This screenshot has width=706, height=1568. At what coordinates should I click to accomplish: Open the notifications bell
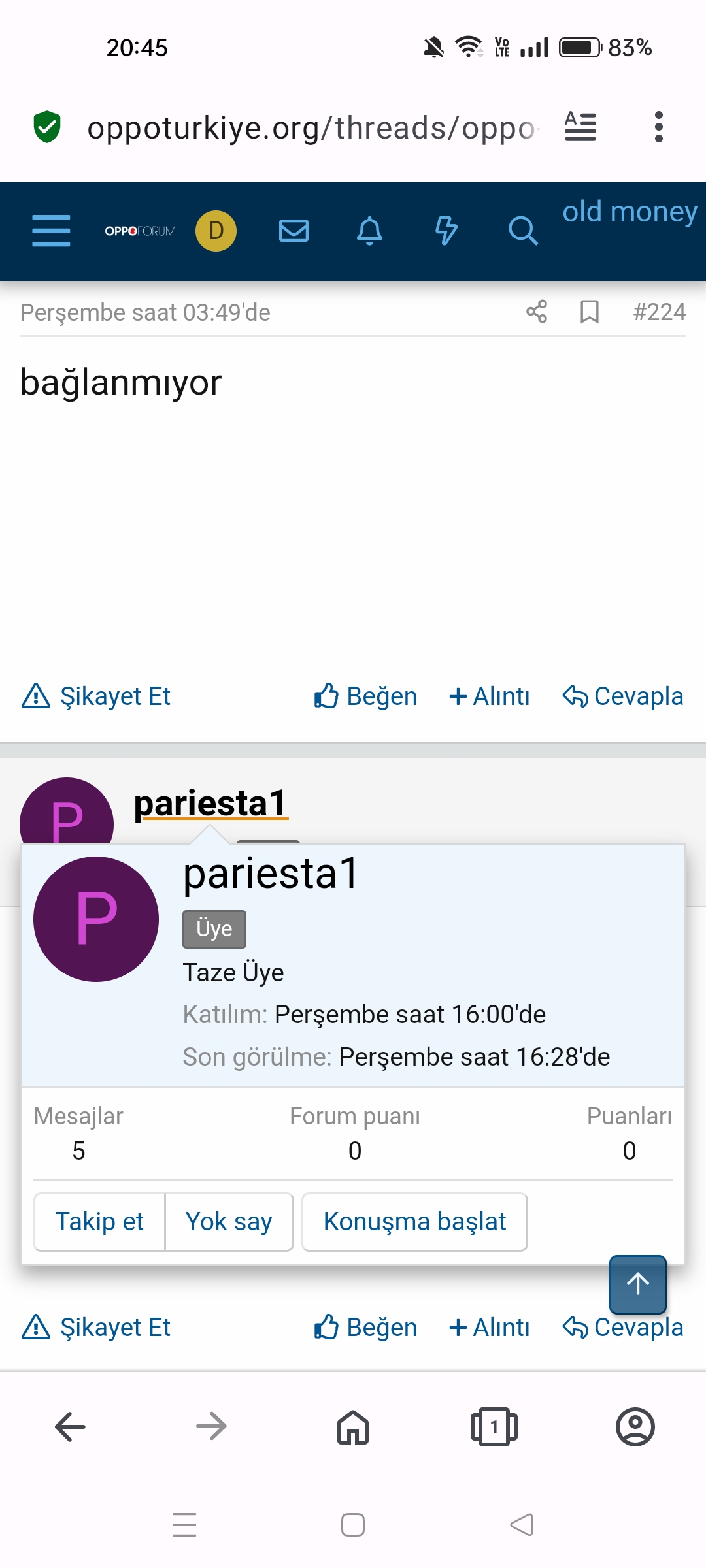pos(369,231)
